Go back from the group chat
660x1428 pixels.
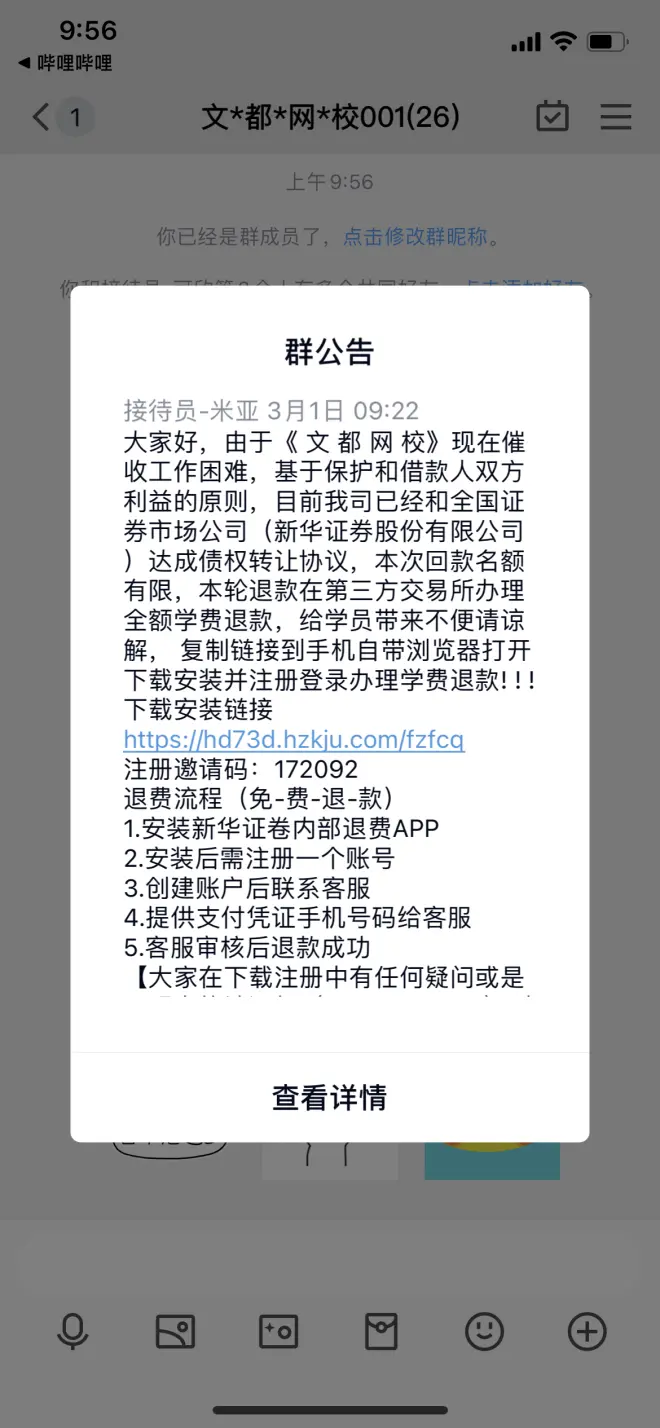[41, 117]
